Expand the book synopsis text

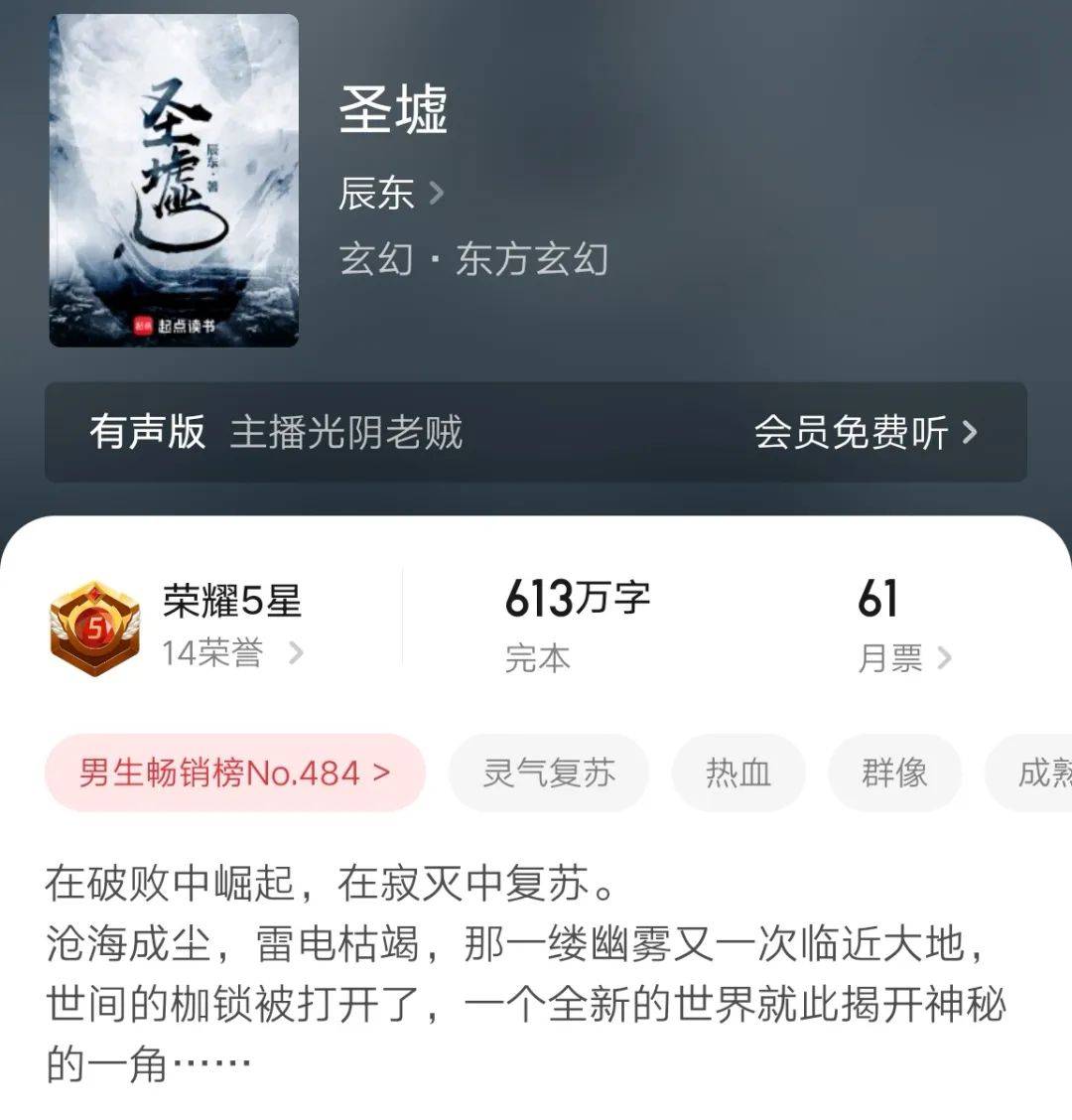pos(526,973)
